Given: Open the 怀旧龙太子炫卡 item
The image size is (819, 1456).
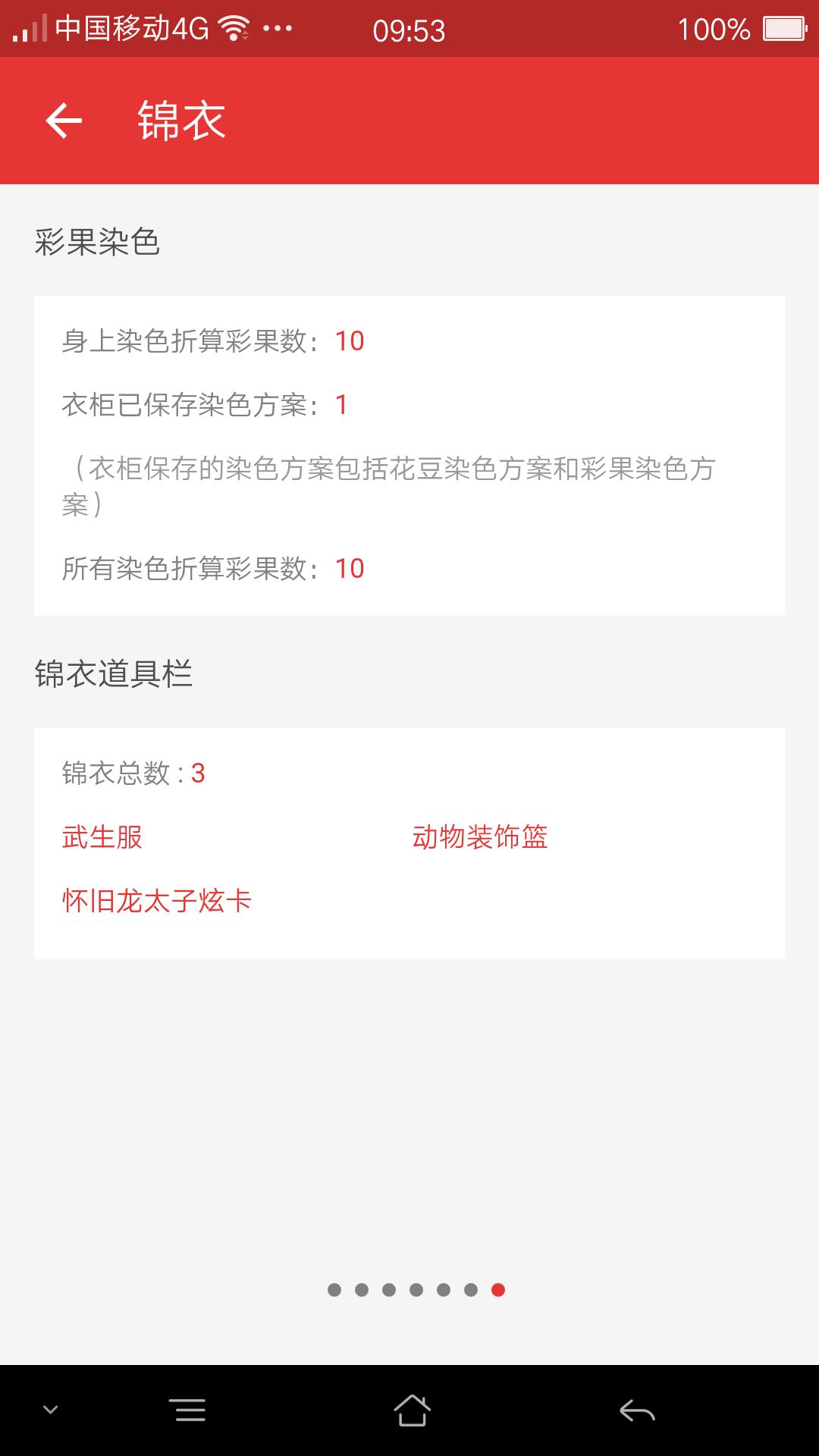Looking at the screenshot, I should [x=157, y=901].
